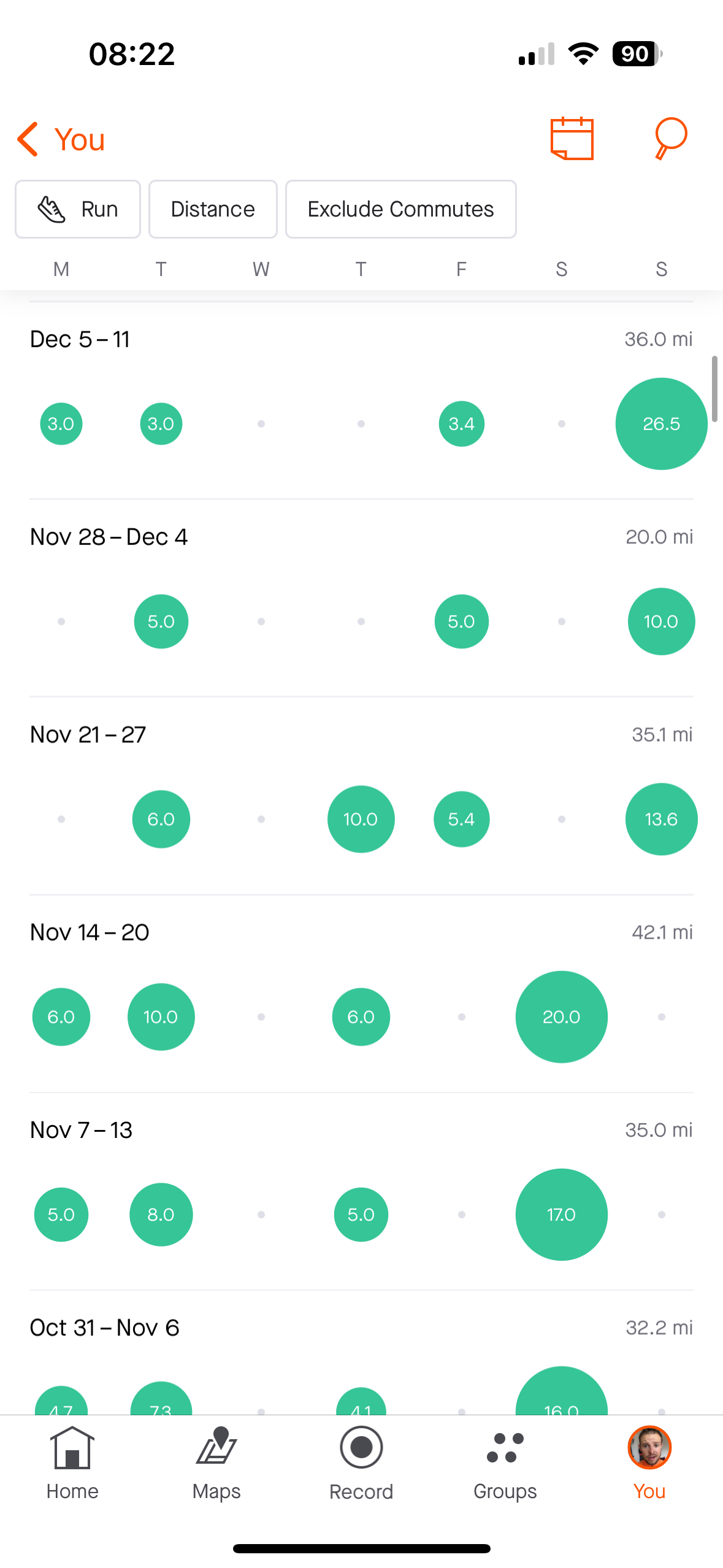This screenshot has width=723, height=1568.
Task: Change the Run sport filter
Action: (78, 209)
